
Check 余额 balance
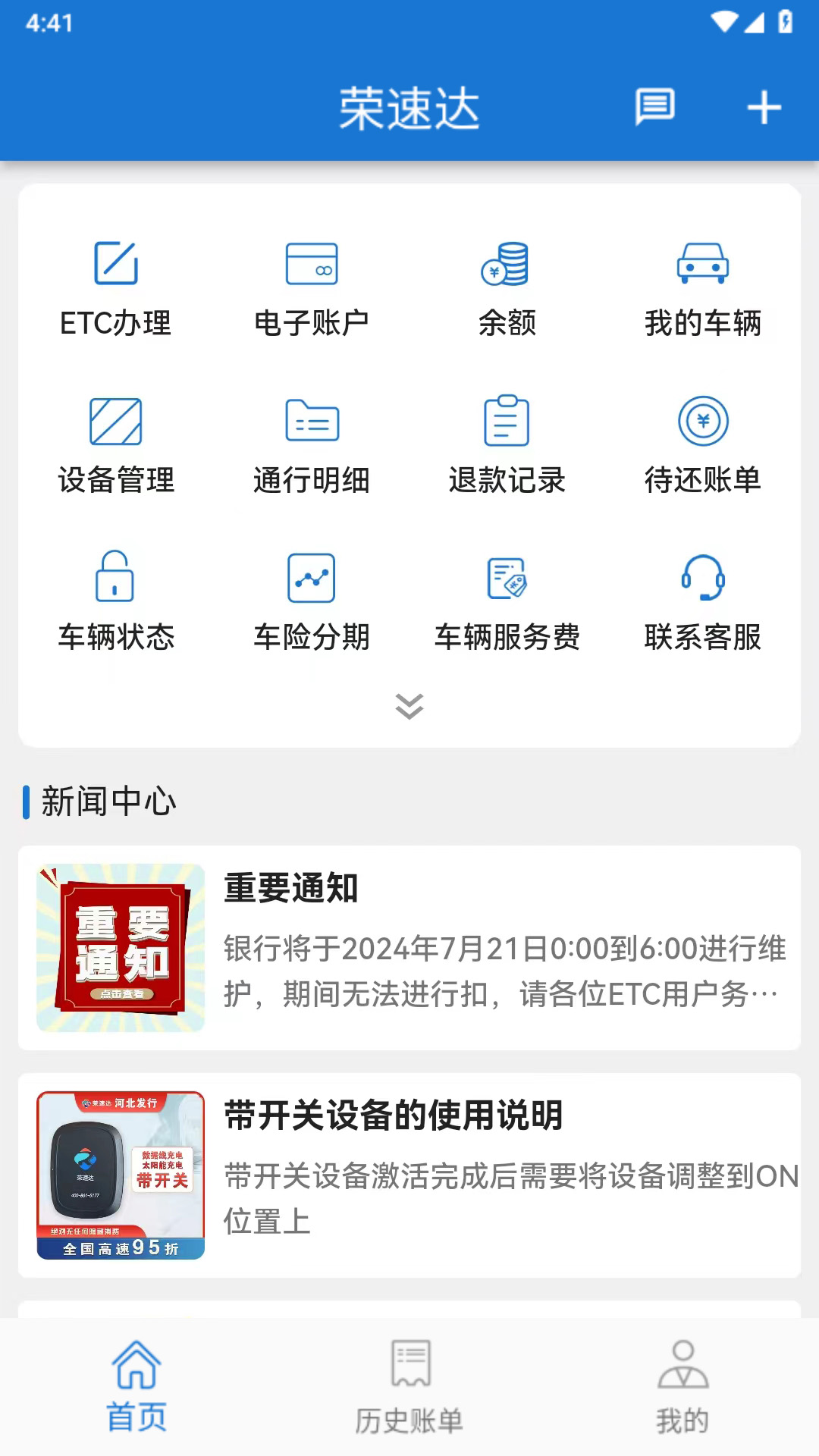click(x=507, y=288)
